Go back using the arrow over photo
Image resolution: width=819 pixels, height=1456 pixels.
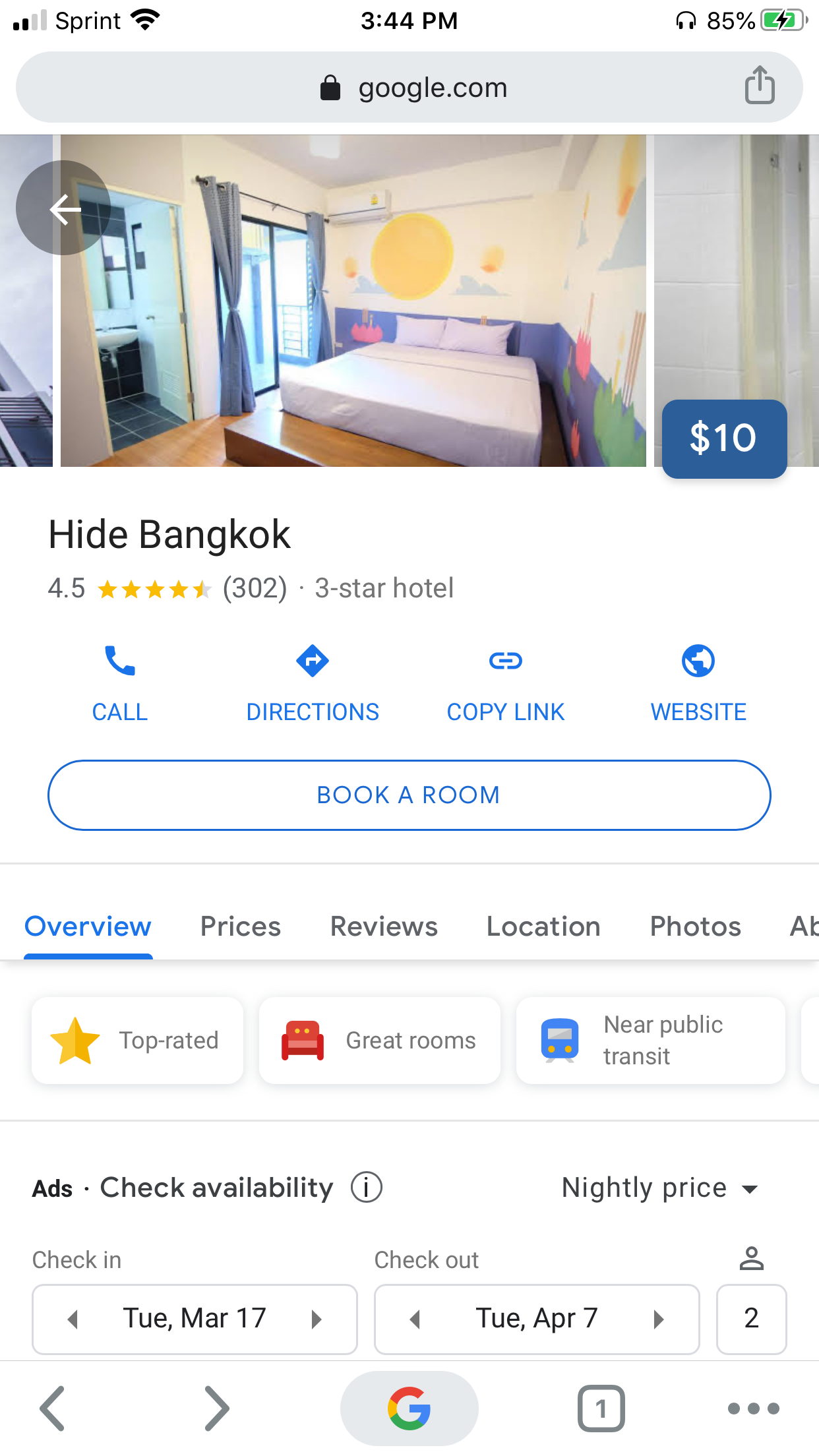[64, 208]
